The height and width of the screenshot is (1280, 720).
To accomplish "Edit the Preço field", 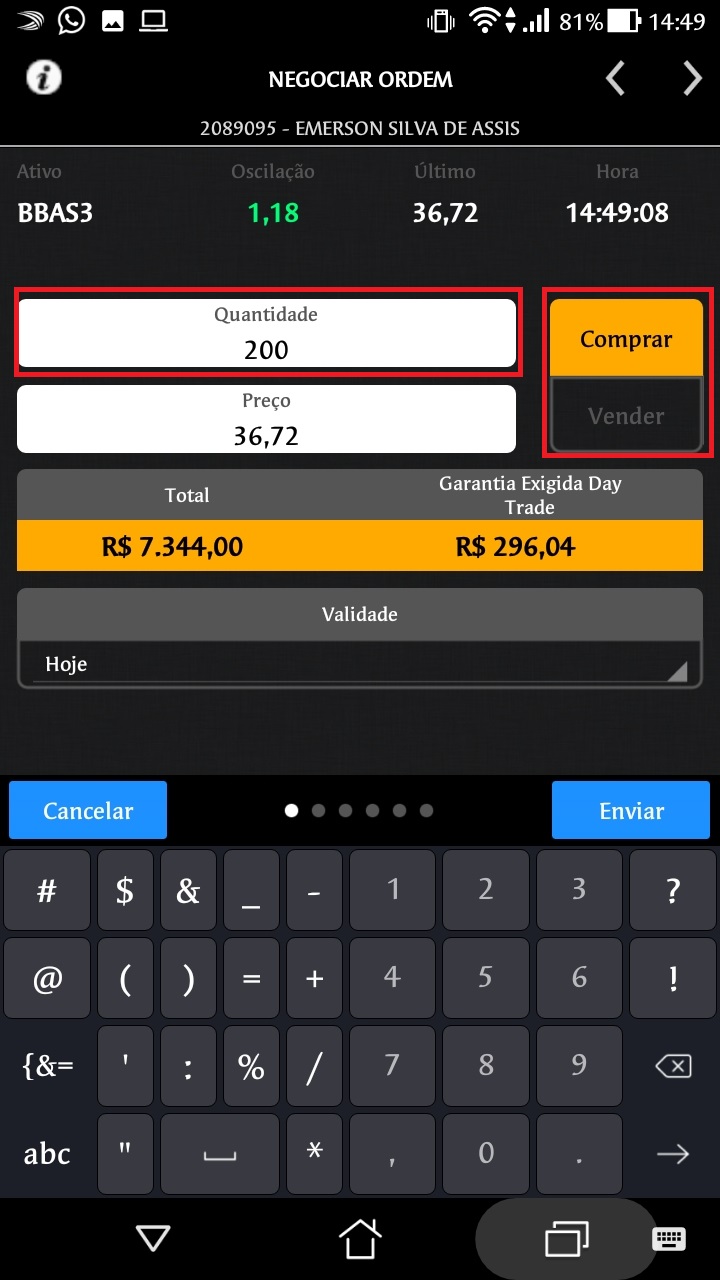I will click(x=266, y=419).
